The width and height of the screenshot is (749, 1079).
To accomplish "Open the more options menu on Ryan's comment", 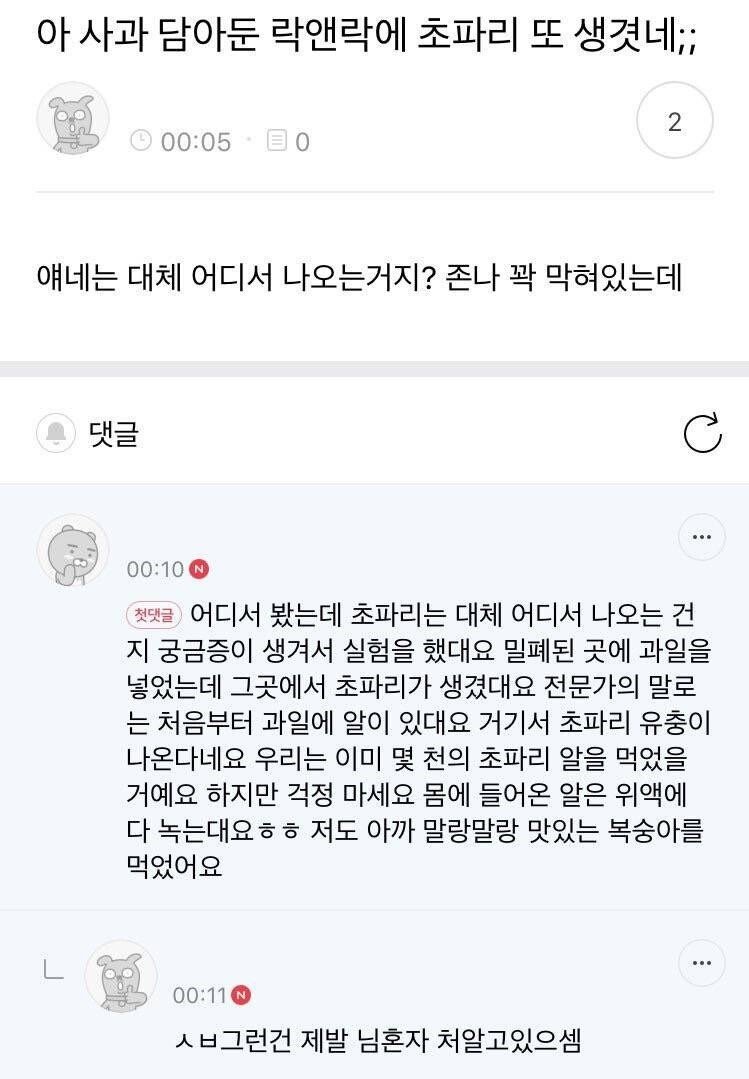I will (x=702, y=537).
